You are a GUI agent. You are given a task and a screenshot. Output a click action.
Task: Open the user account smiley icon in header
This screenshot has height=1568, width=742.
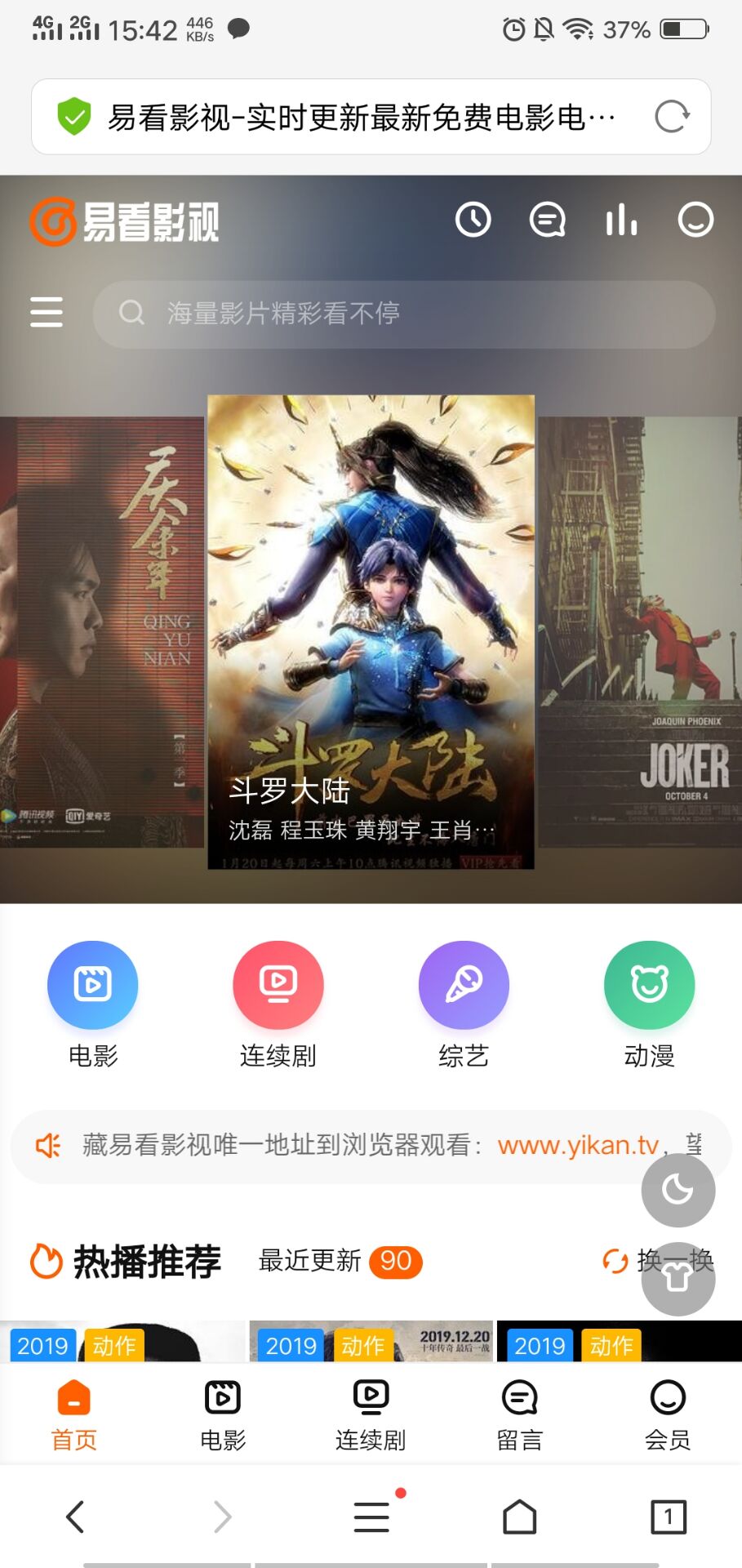point(695,219)
